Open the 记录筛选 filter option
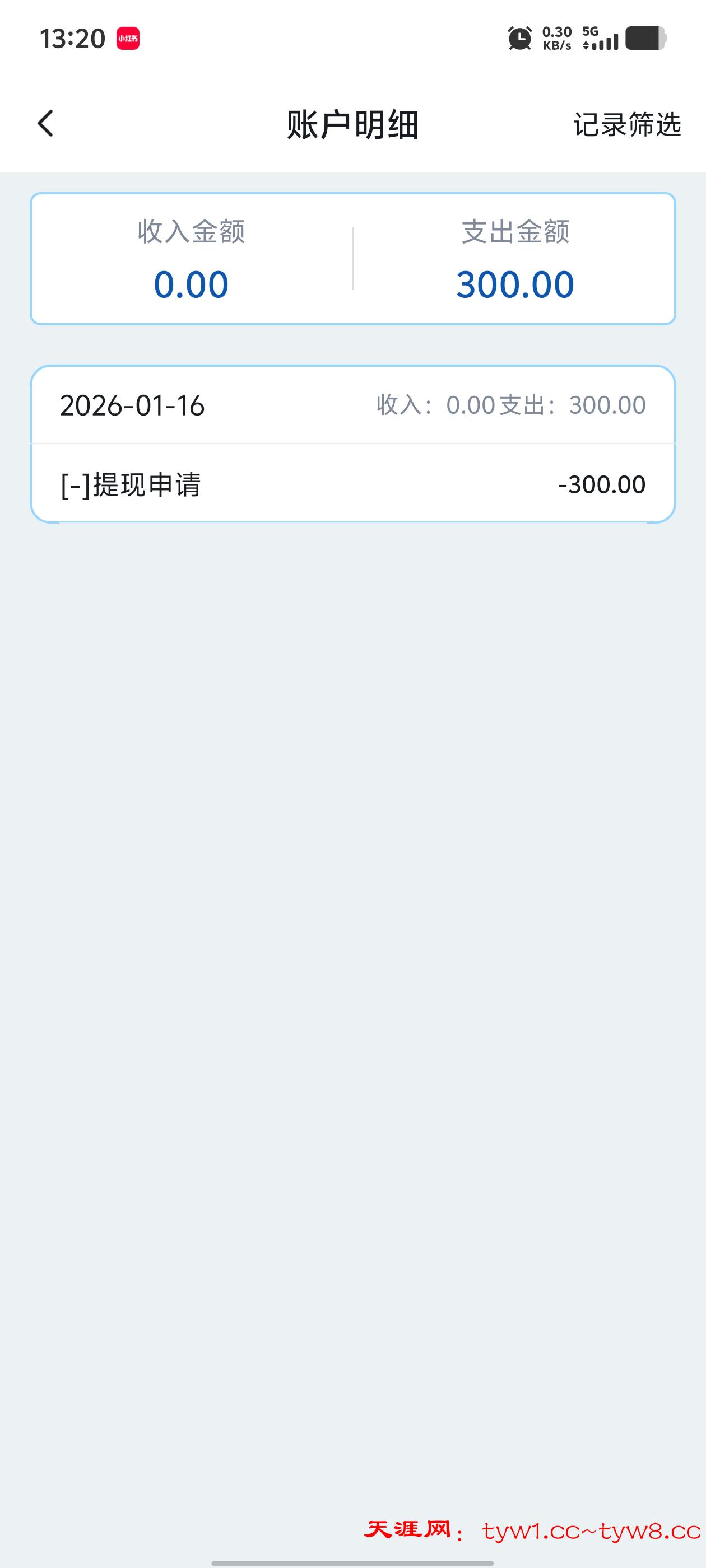This screenshot has width=706, height=1568. (x=627, y=125)
